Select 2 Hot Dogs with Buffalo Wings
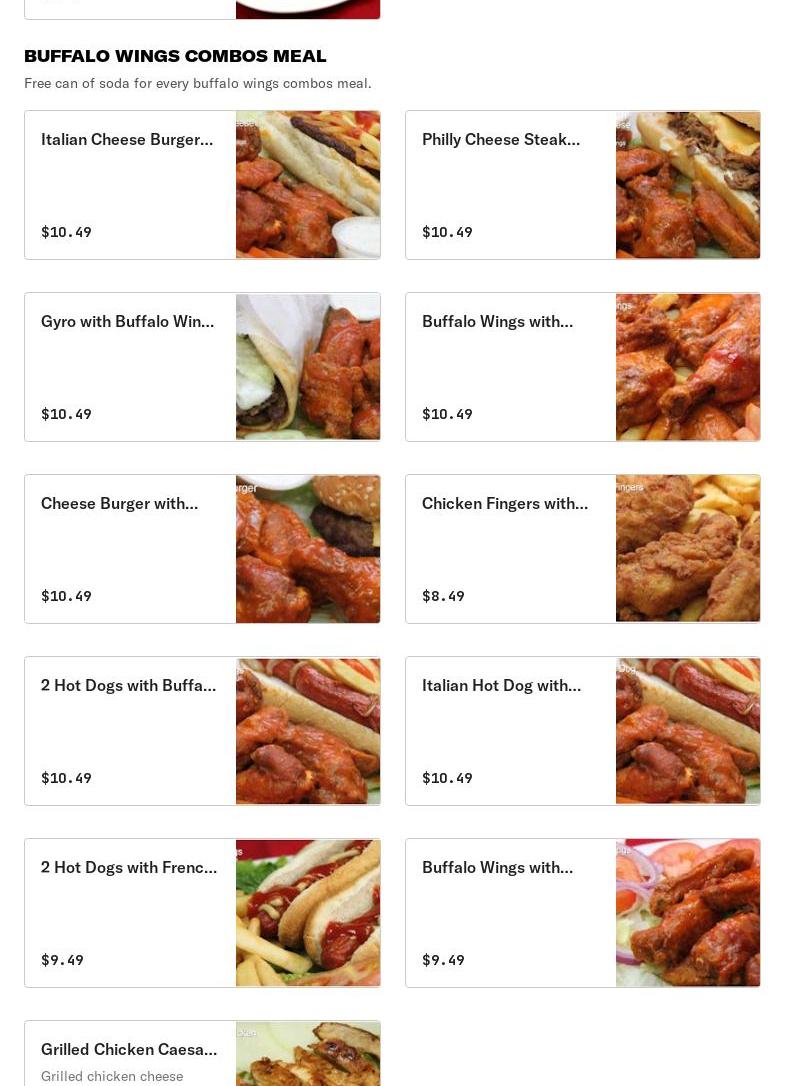Image resolution: width=785 pixels, height=1086 pixels. (202, 731)
